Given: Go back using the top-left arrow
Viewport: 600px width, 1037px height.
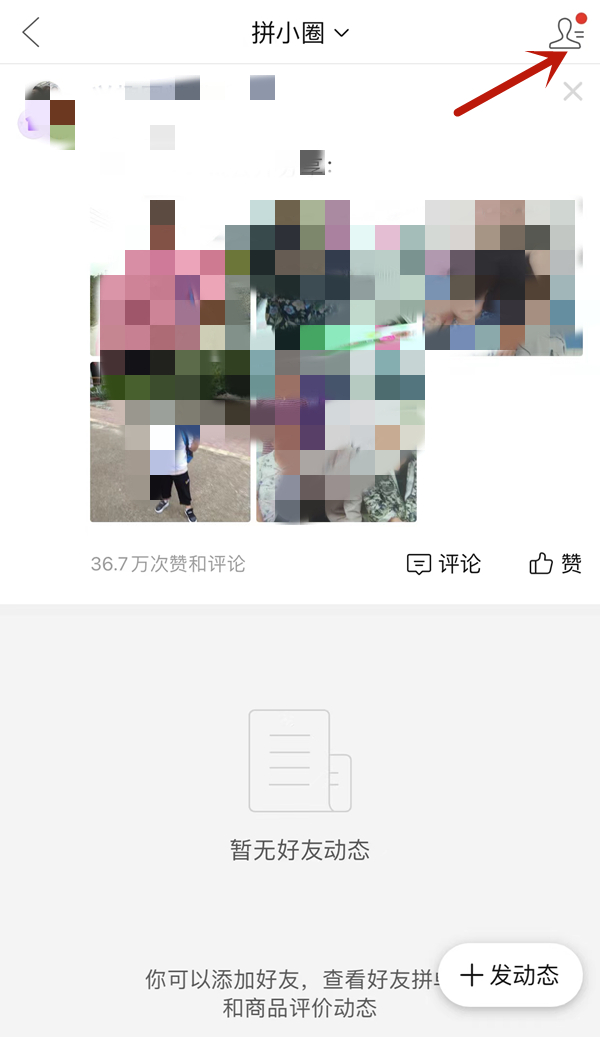Looking at the screenshot, I should click(x=32, y=32).
